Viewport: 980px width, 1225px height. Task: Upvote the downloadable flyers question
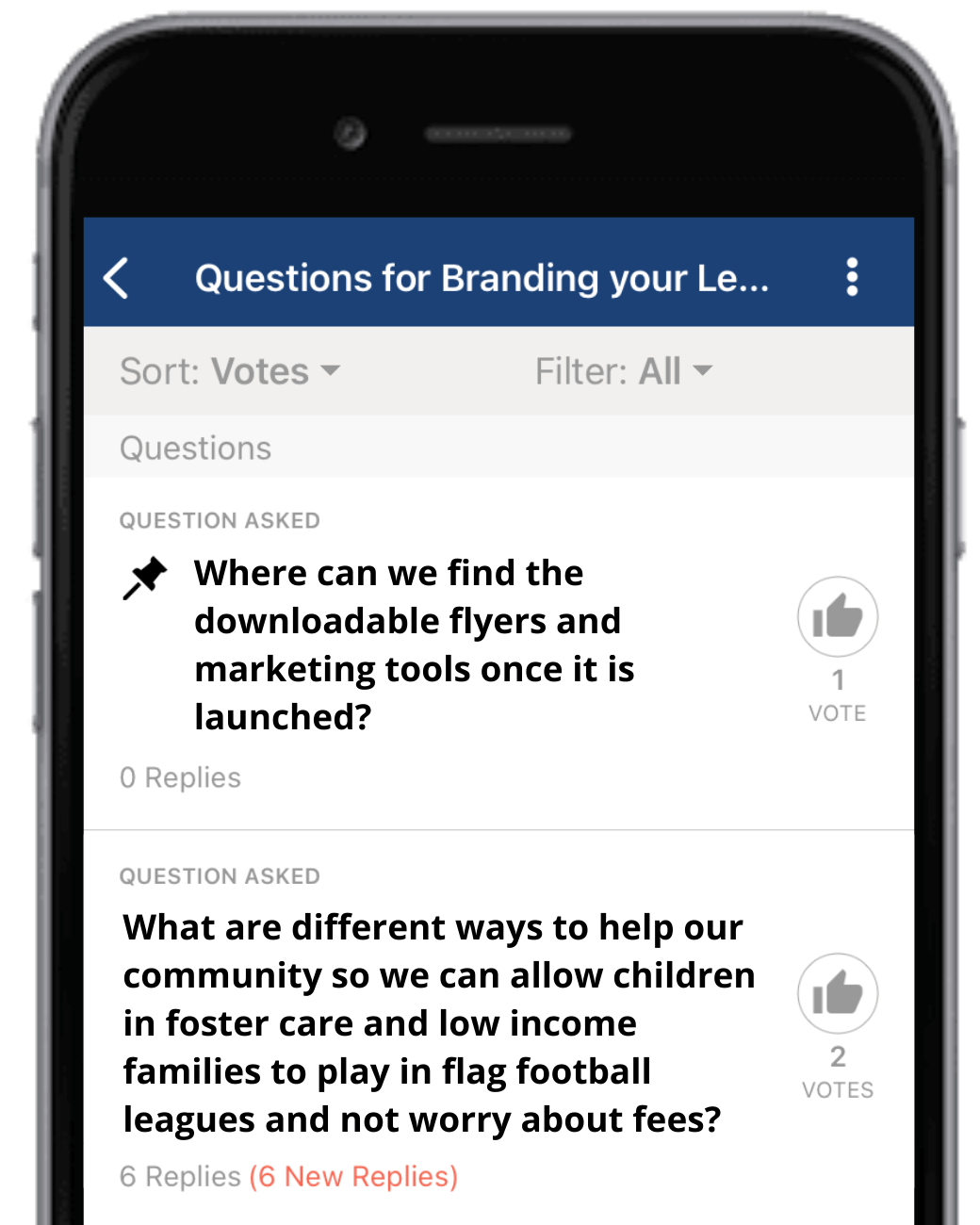tap(837, 617)
